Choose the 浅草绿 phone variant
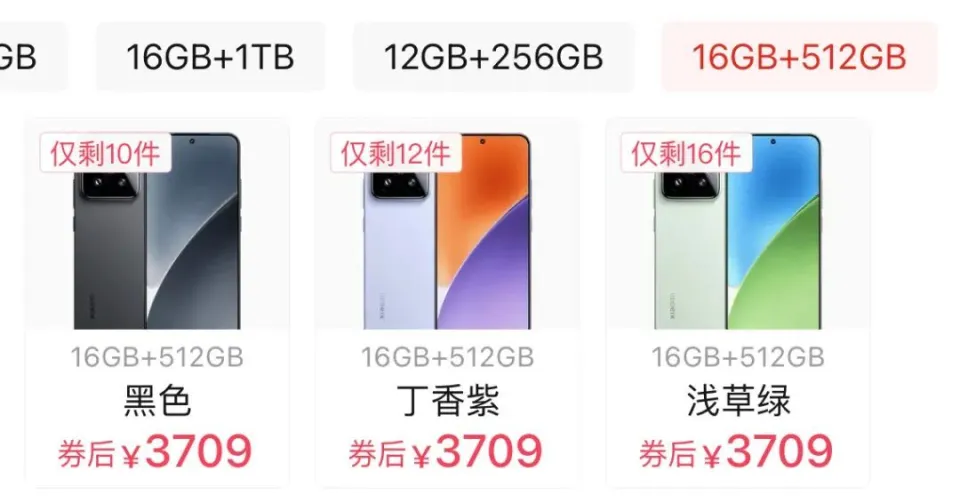The image size is (960, 503). (x=738, y=300)
